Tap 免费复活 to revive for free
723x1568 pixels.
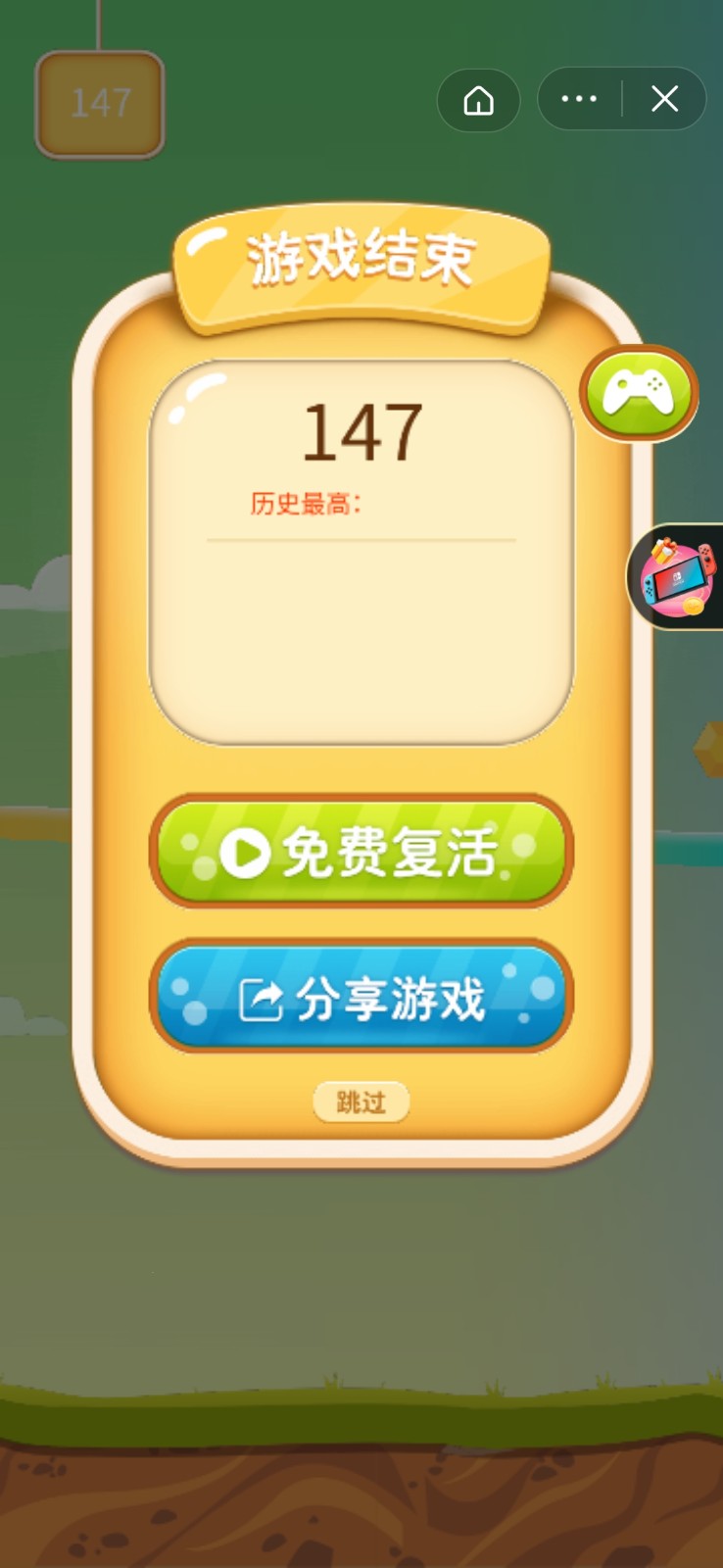pos(361,852)
